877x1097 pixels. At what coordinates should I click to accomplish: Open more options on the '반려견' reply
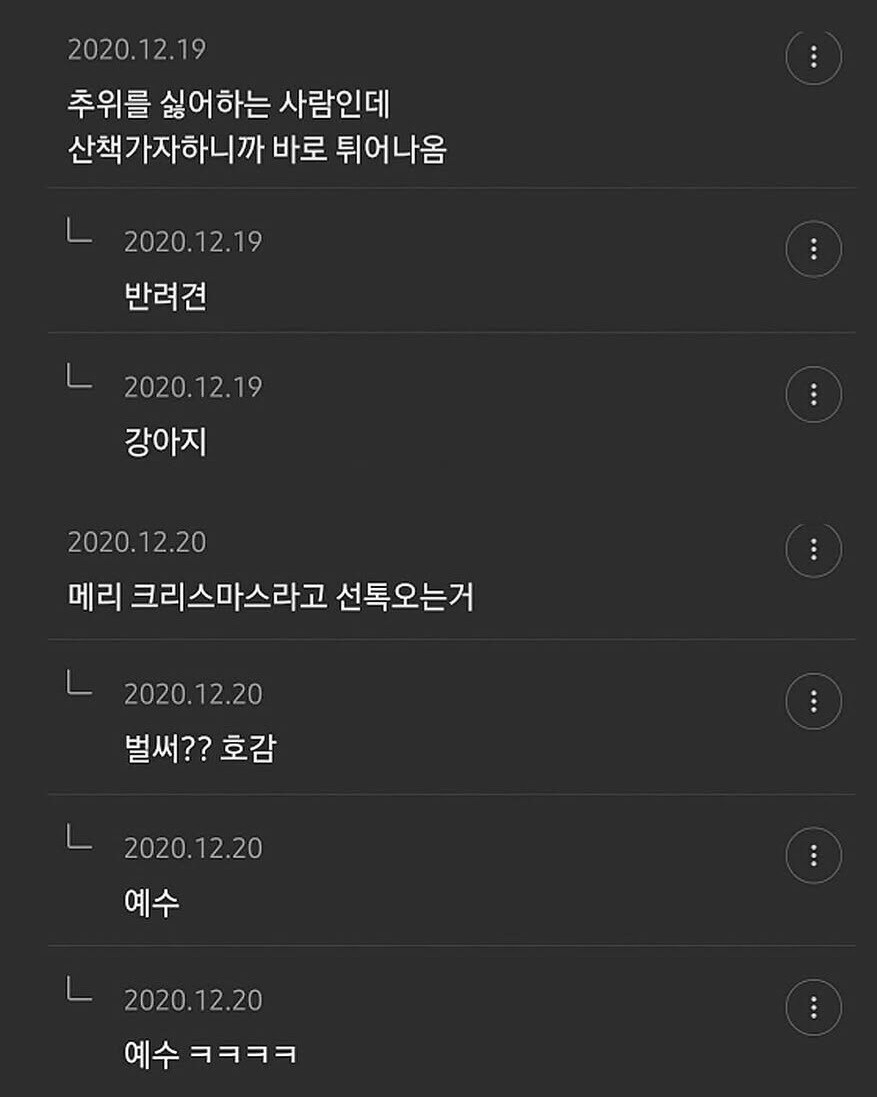click(813, 248)
